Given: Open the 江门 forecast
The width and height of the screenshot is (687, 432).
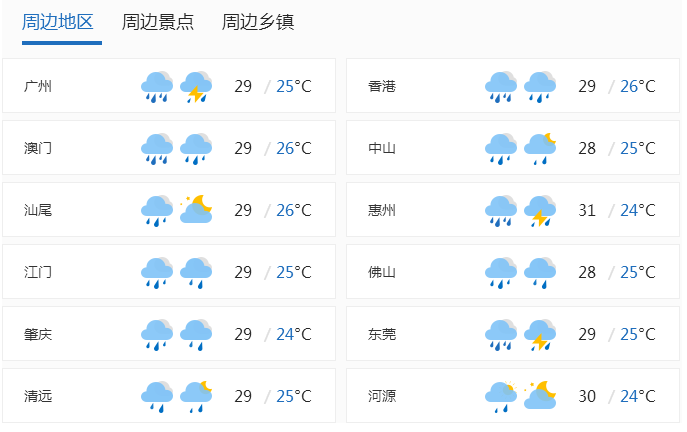Looking at the screenshot, I should pos(38,272).
